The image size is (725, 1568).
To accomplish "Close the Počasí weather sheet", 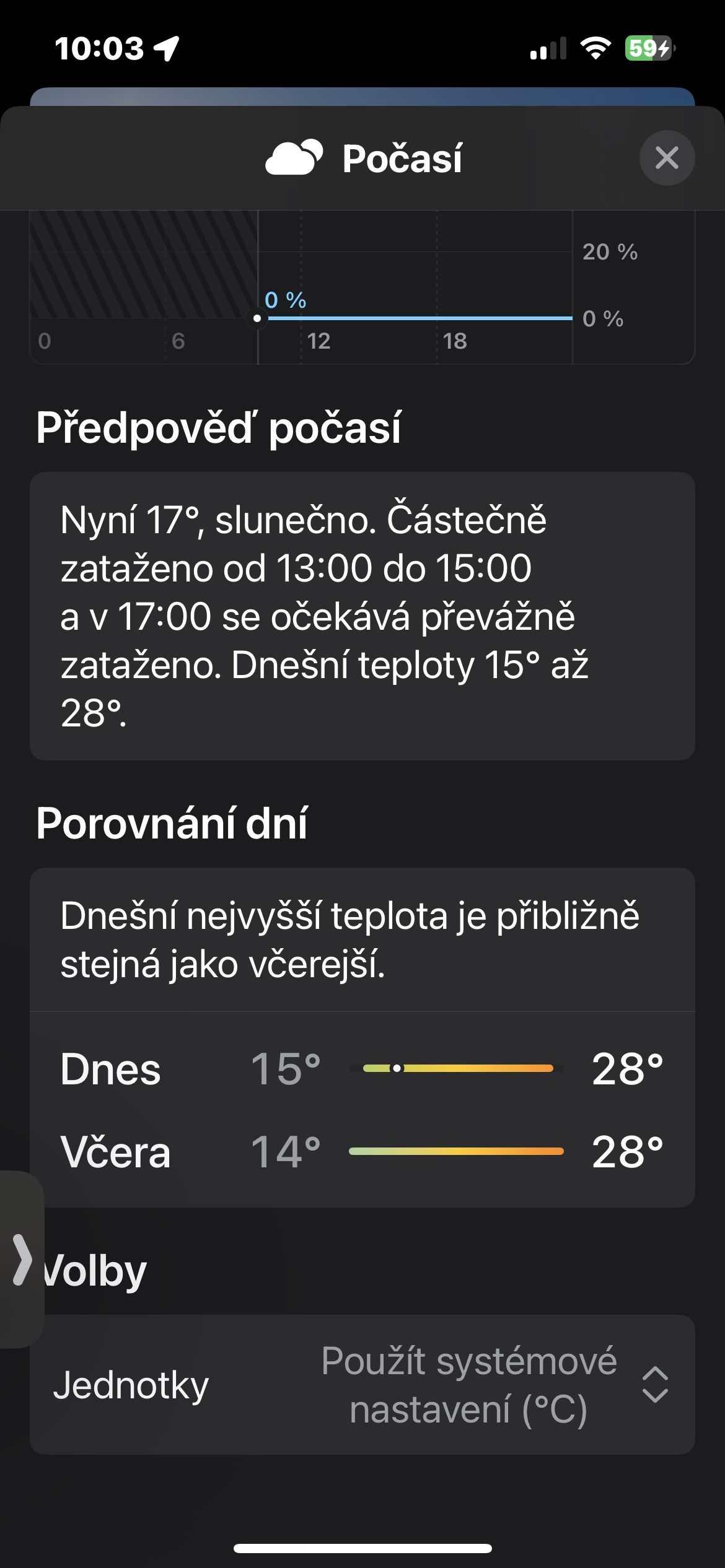I will [667, 158].
